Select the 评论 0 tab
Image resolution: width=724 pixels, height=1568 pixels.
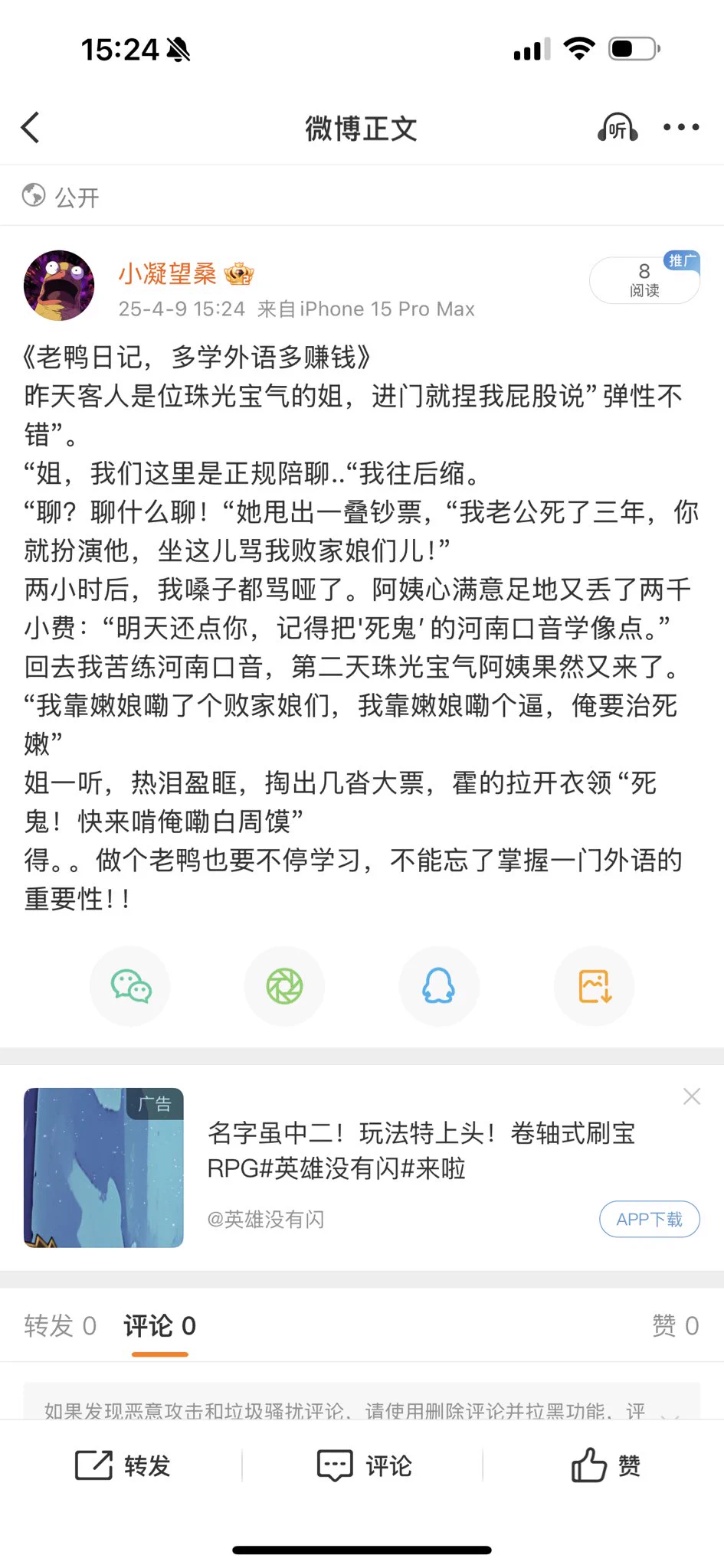point(159,1325)
